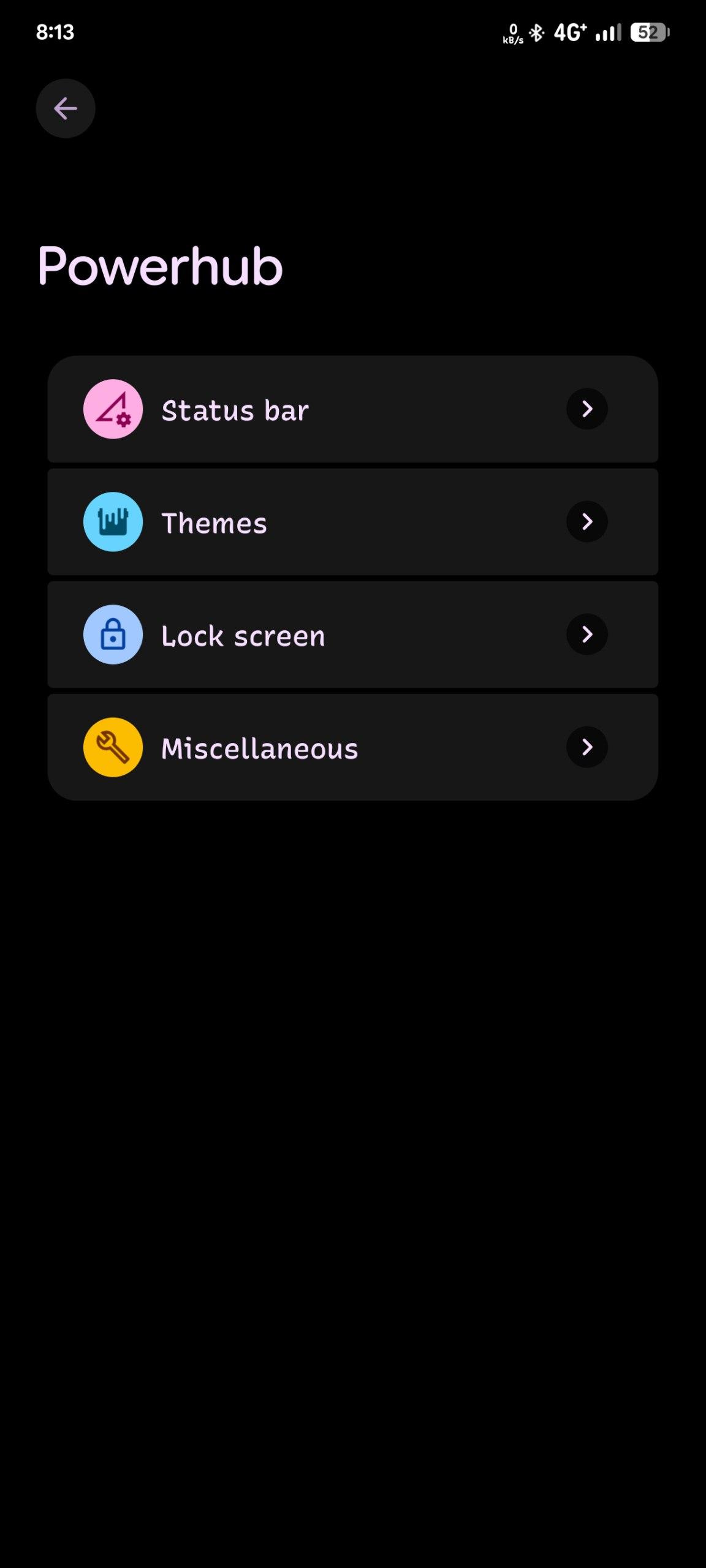Open Status bar settings
Image resolution: width=706 pixels, height=1568 pixels.
(x=352, y=410)
